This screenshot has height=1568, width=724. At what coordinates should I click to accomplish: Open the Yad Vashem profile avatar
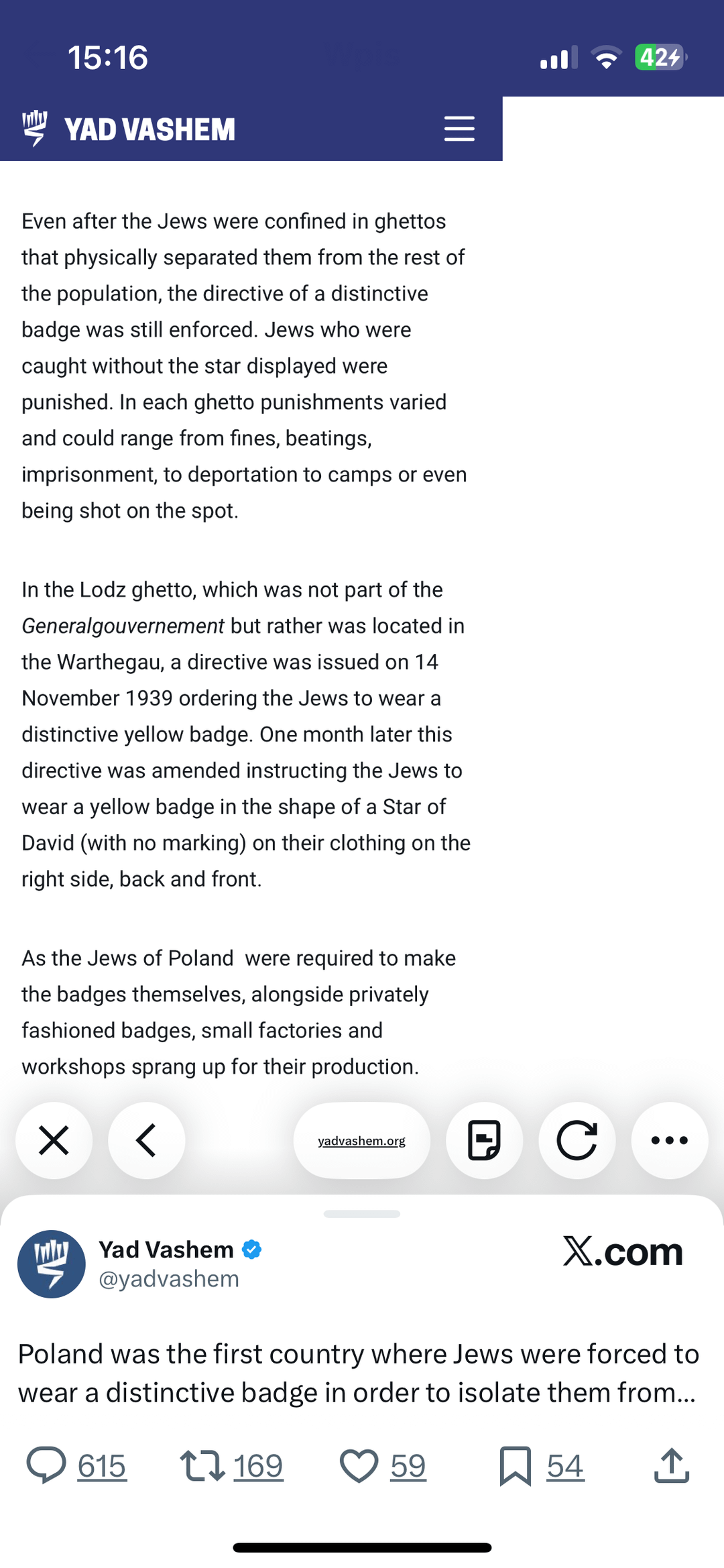52,1264
